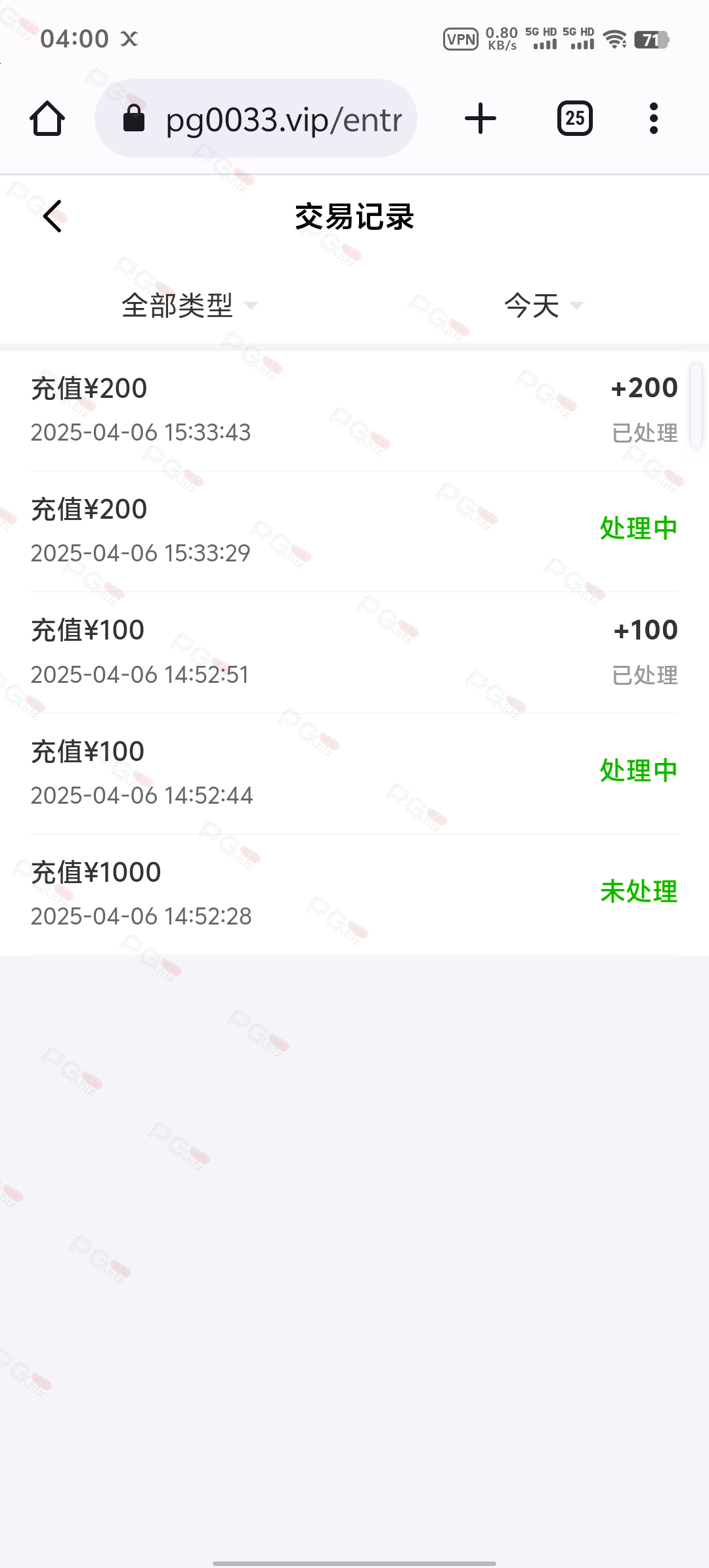Screen dimensions: 709x1568
Task: Open the browser overflow menu
Action: coord(653,118)
